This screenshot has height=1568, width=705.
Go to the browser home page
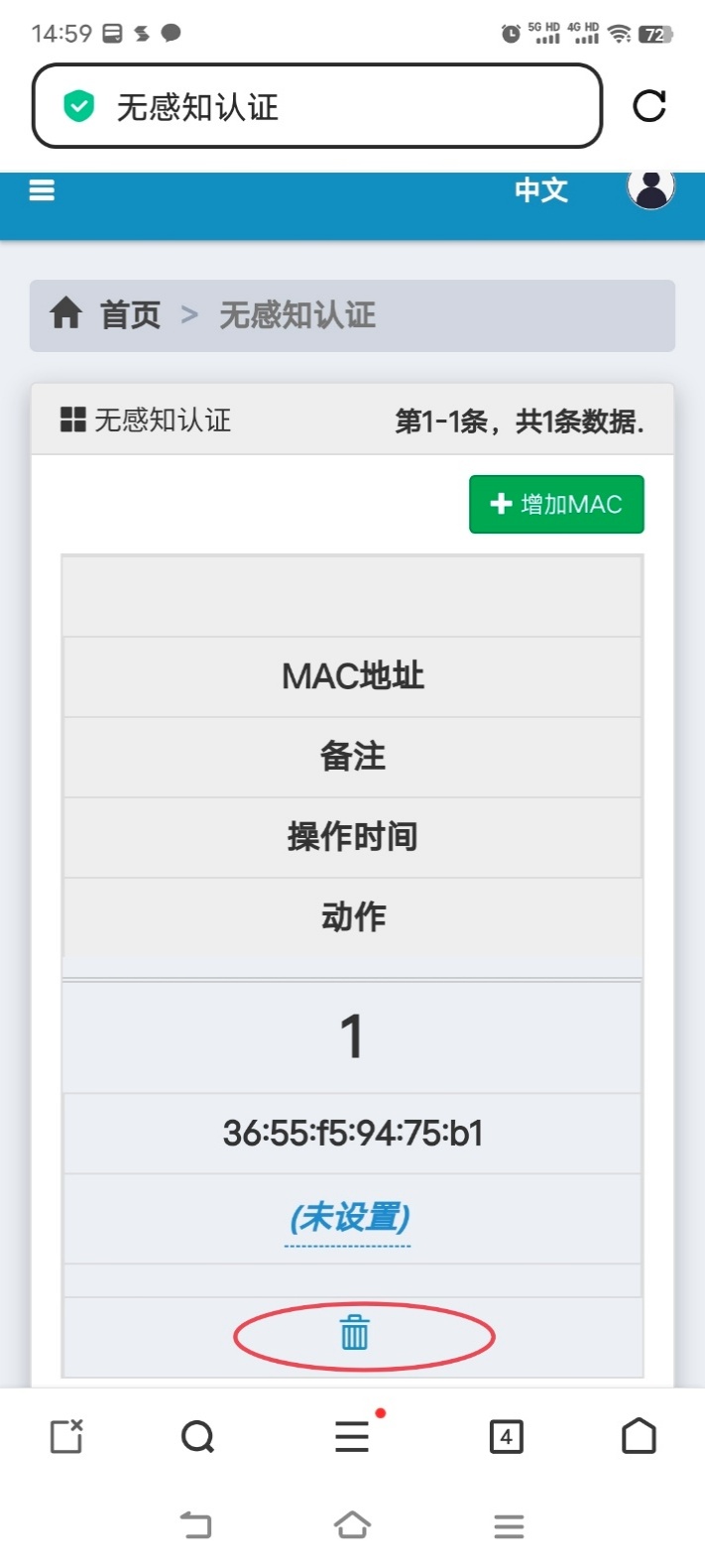click(639, 1435)
